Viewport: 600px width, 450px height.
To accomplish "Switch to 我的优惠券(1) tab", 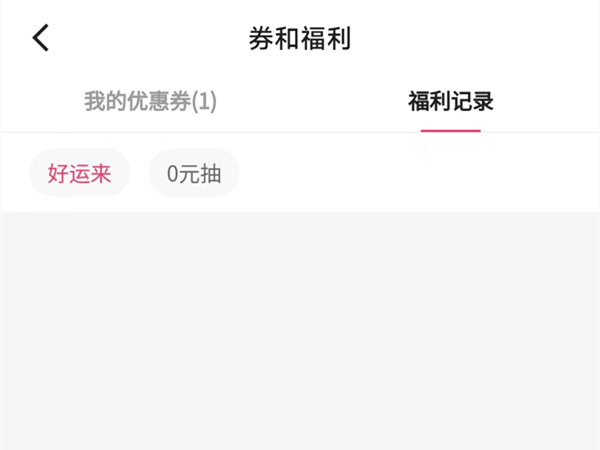I will tap(150, 101).
